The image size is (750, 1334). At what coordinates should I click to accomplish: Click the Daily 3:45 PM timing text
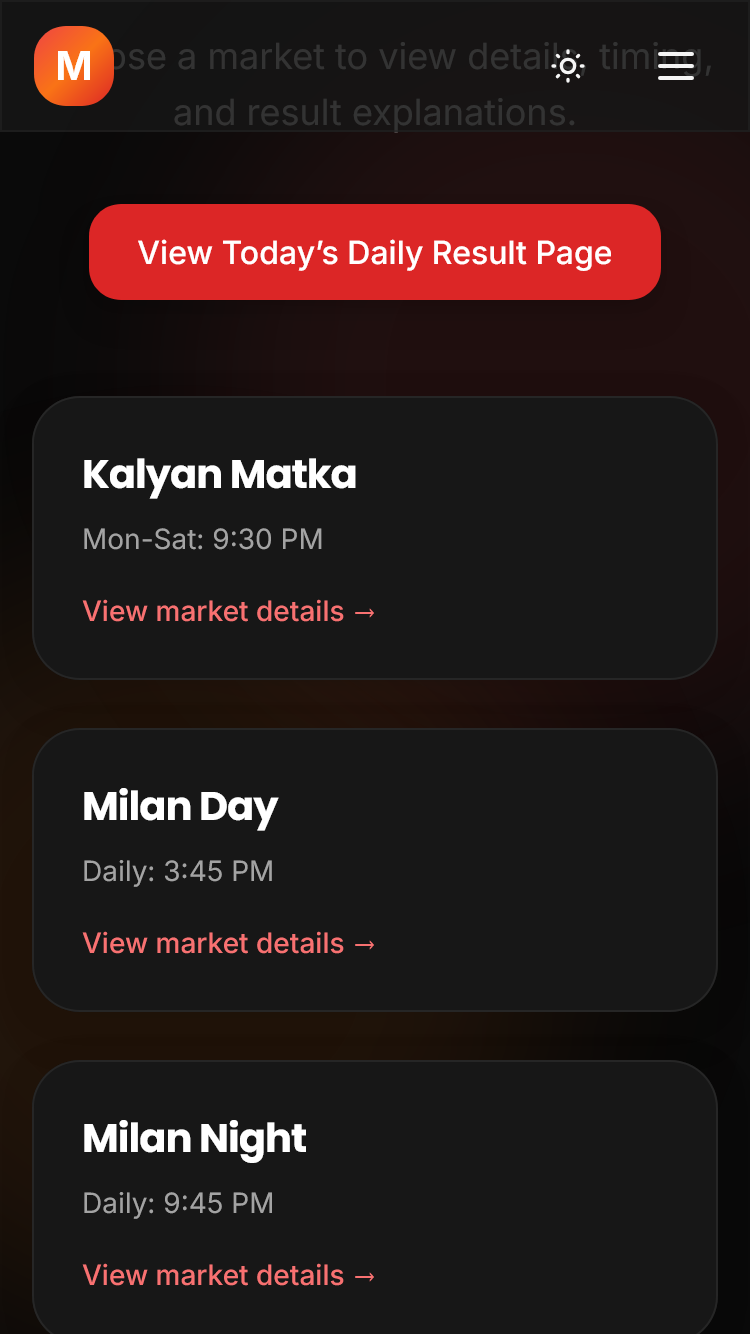click(x=177, y=871)
